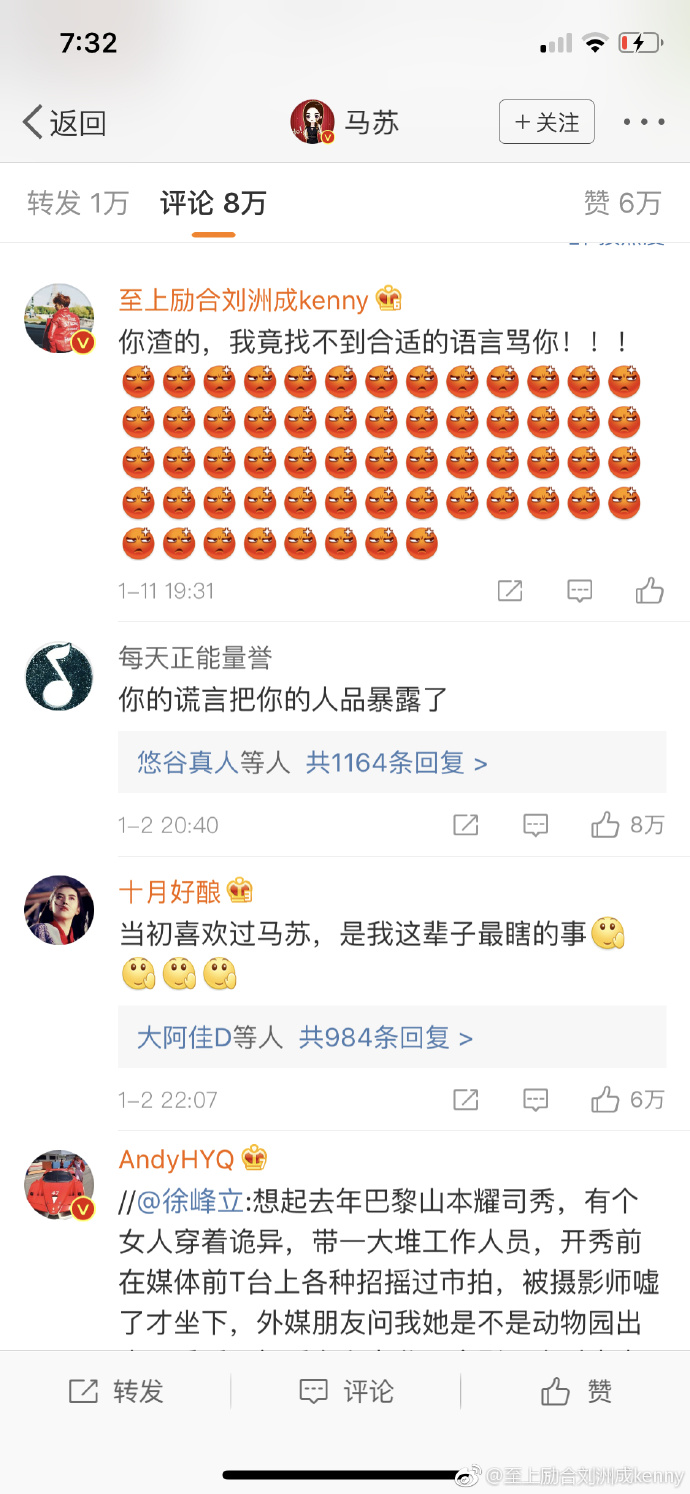
Task: Like 每天正能量誉's comment
Action: tap(605, 825)
